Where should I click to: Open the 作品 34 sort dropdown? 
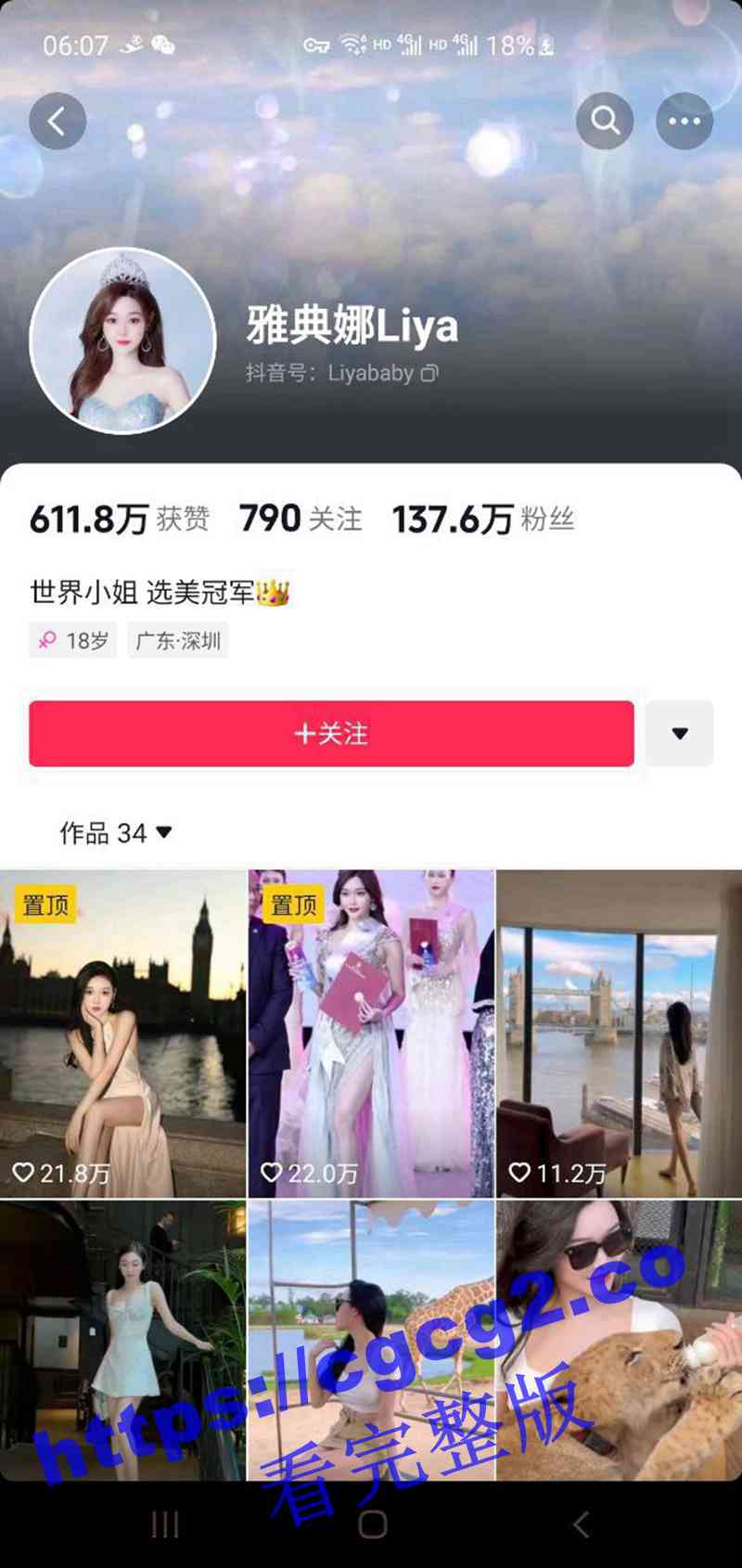coord(116,833)
